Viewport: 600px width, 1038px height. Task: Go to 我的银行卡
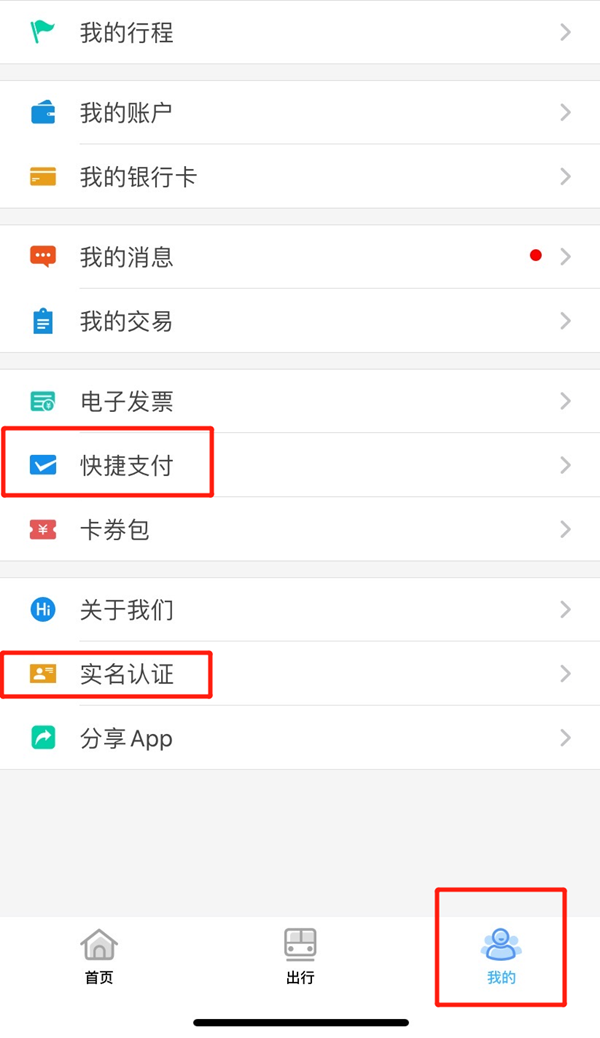tap(139, 177)
